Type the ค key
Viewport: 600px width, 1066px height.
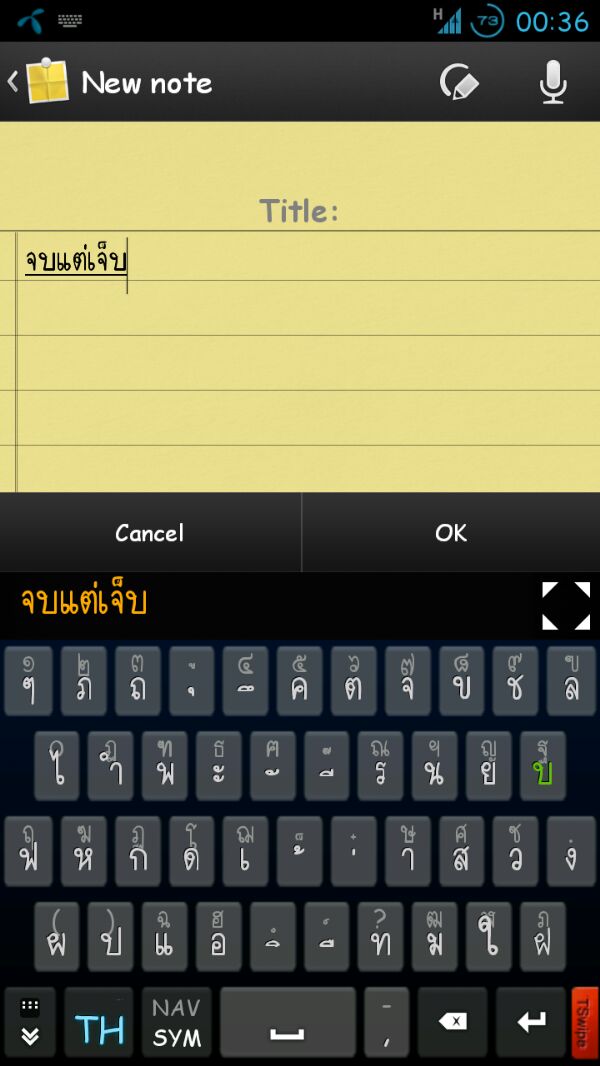299,681
